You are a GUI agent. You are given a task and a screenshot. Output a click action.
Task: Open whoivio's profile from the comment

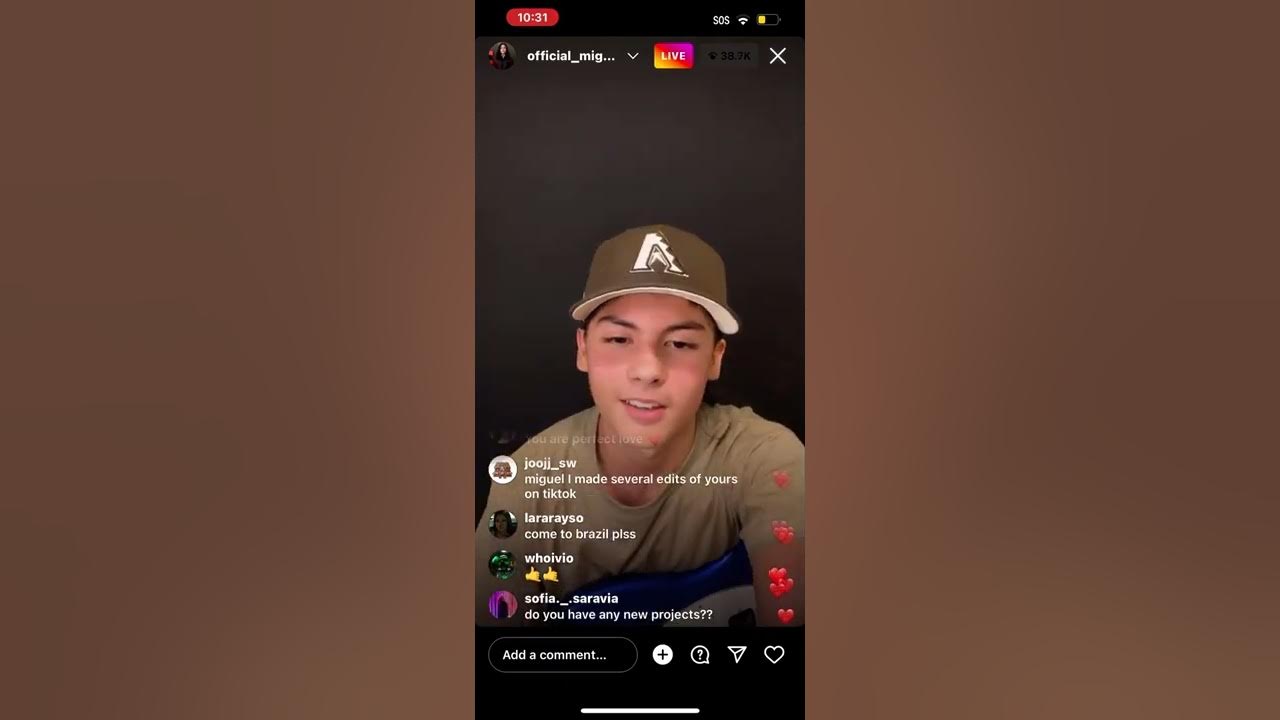[502, 565]
